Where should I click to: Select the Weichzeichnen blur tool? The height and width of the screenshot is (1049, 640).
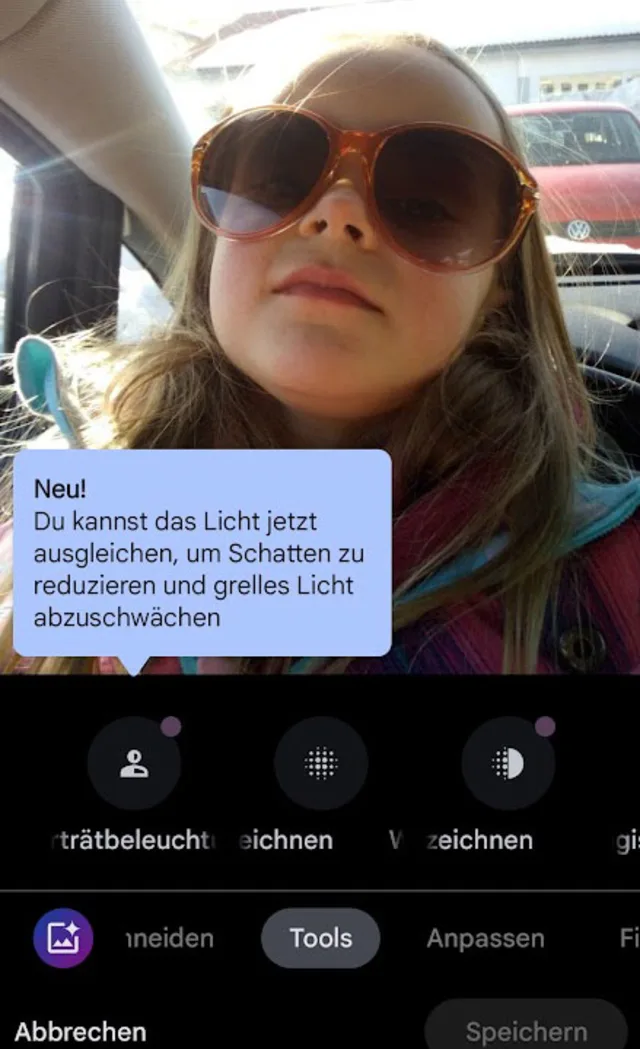pos(321,764)
